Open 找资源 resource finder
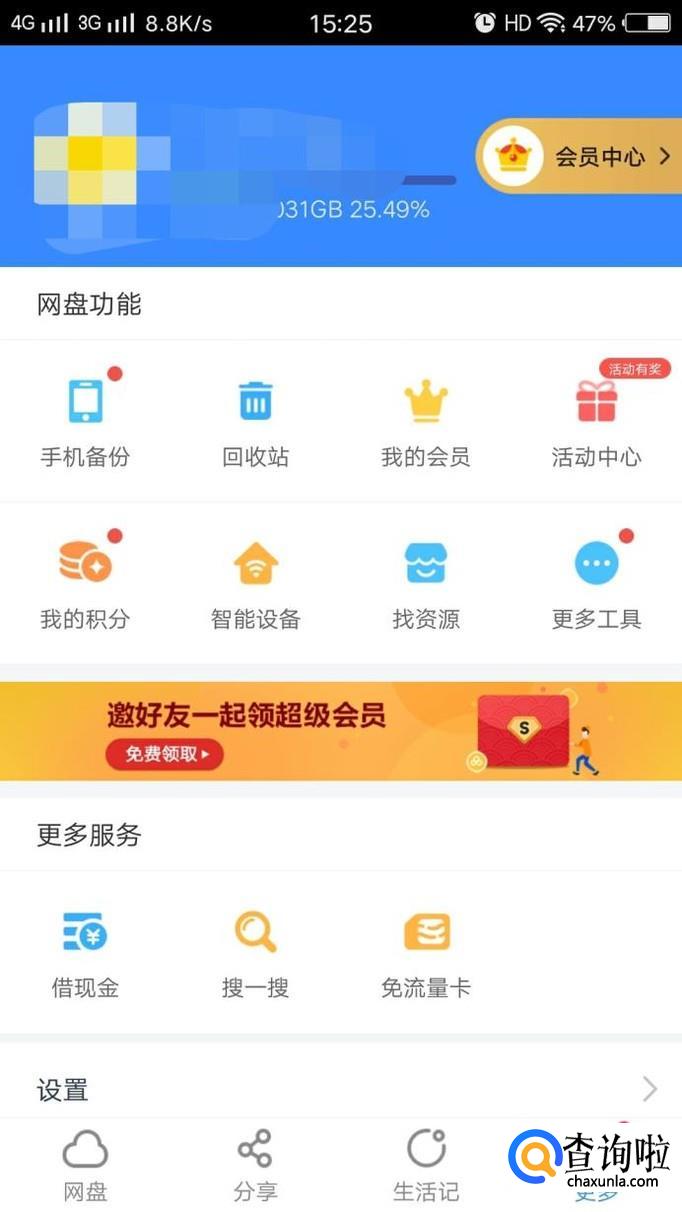The image size is (682, 1212). [425, 582]
